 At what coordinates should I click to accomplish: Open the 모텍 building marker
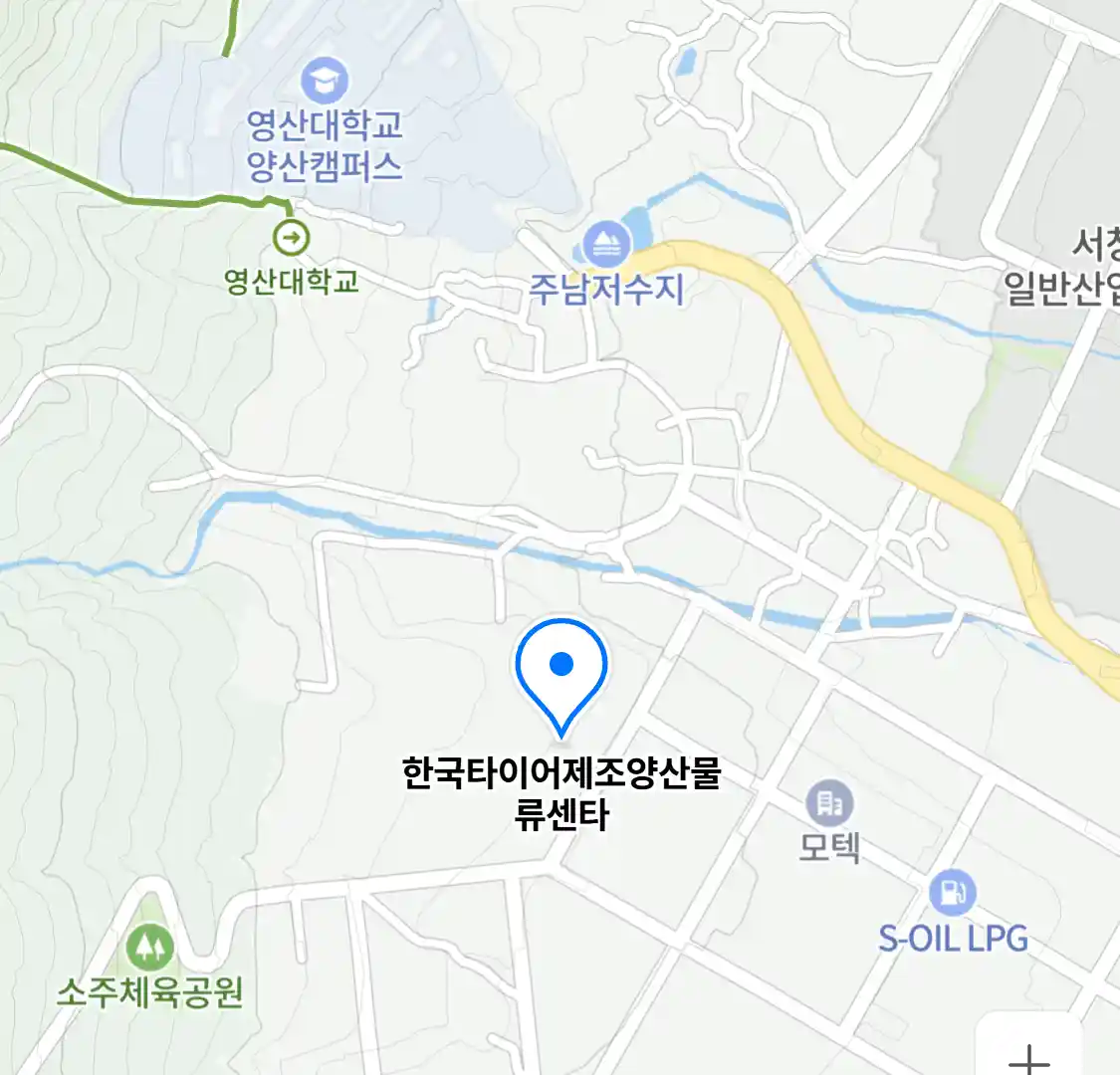828,803
